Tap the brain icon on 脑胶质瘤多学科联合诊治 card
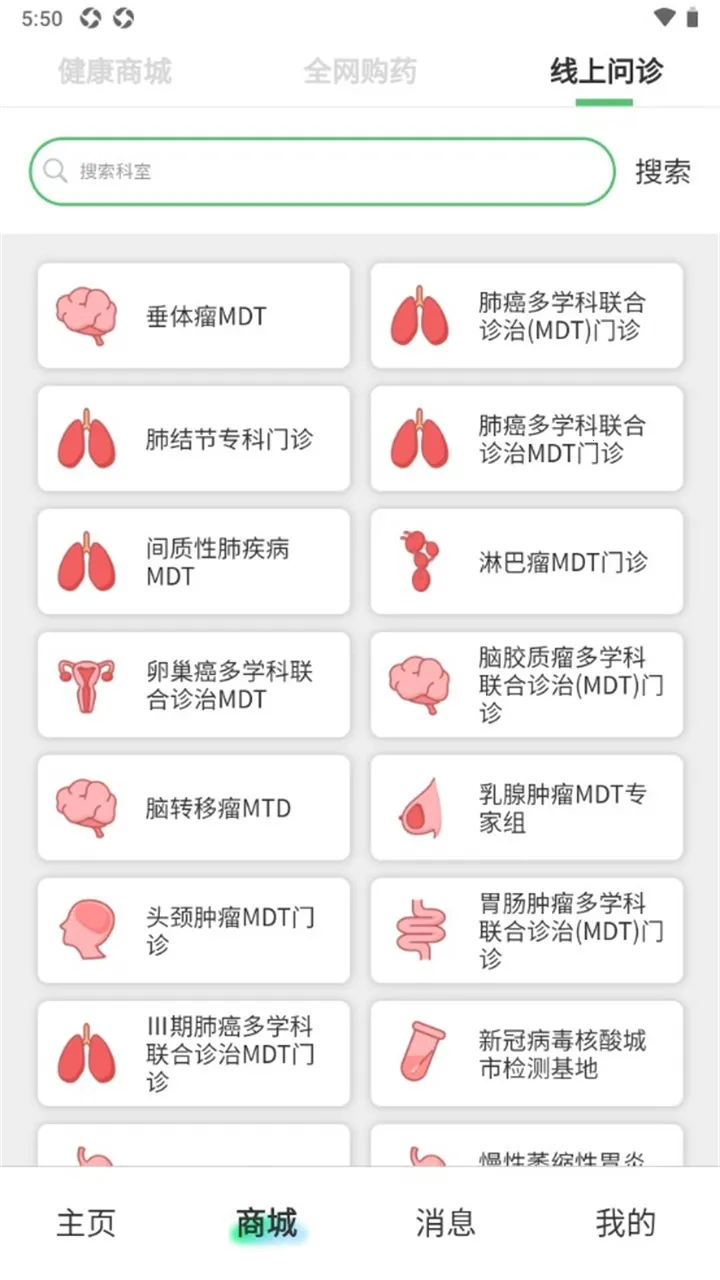 tap(419, 684)
